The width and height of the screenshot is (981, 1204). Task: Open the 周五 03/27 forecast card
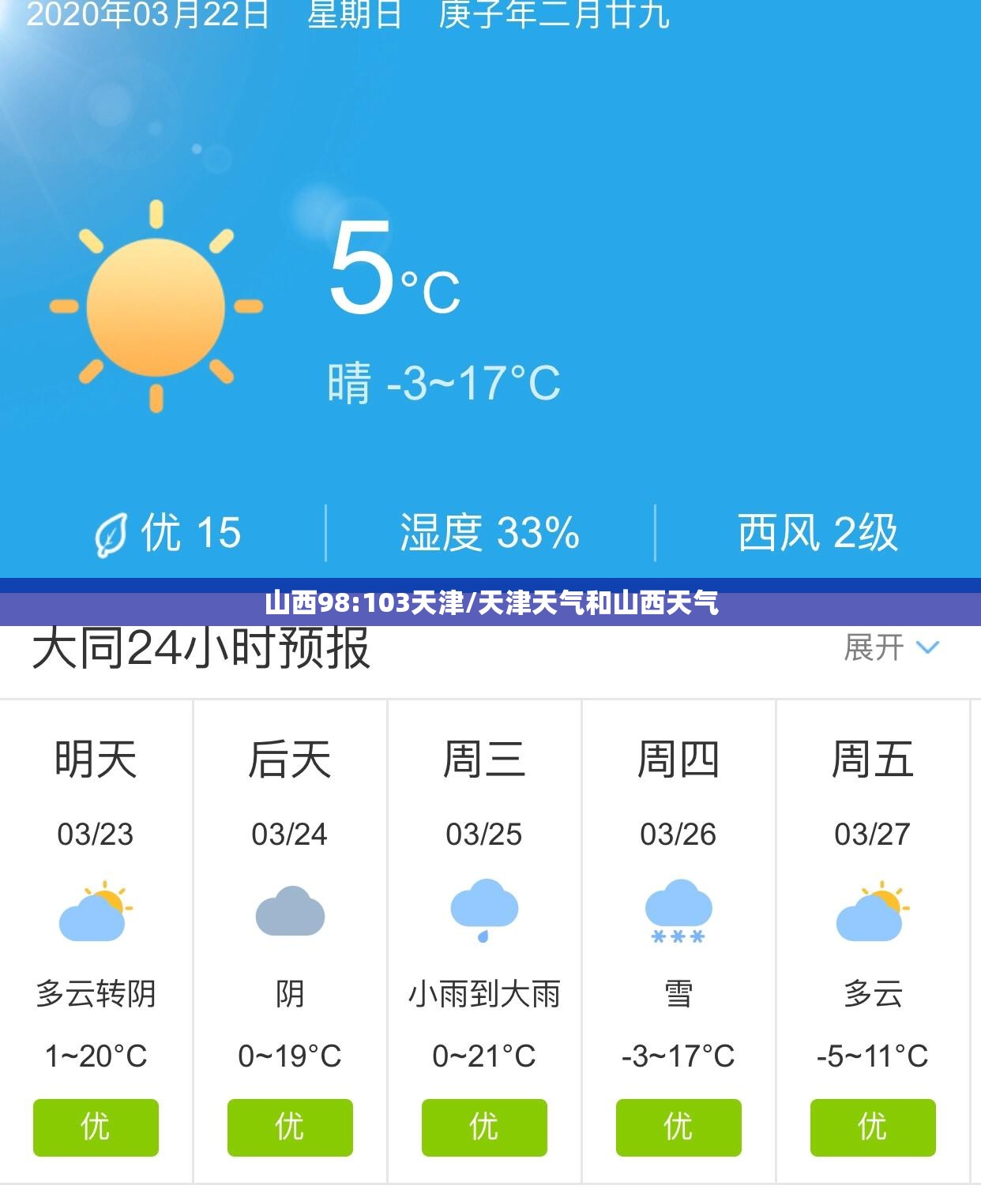pos(873,941)
